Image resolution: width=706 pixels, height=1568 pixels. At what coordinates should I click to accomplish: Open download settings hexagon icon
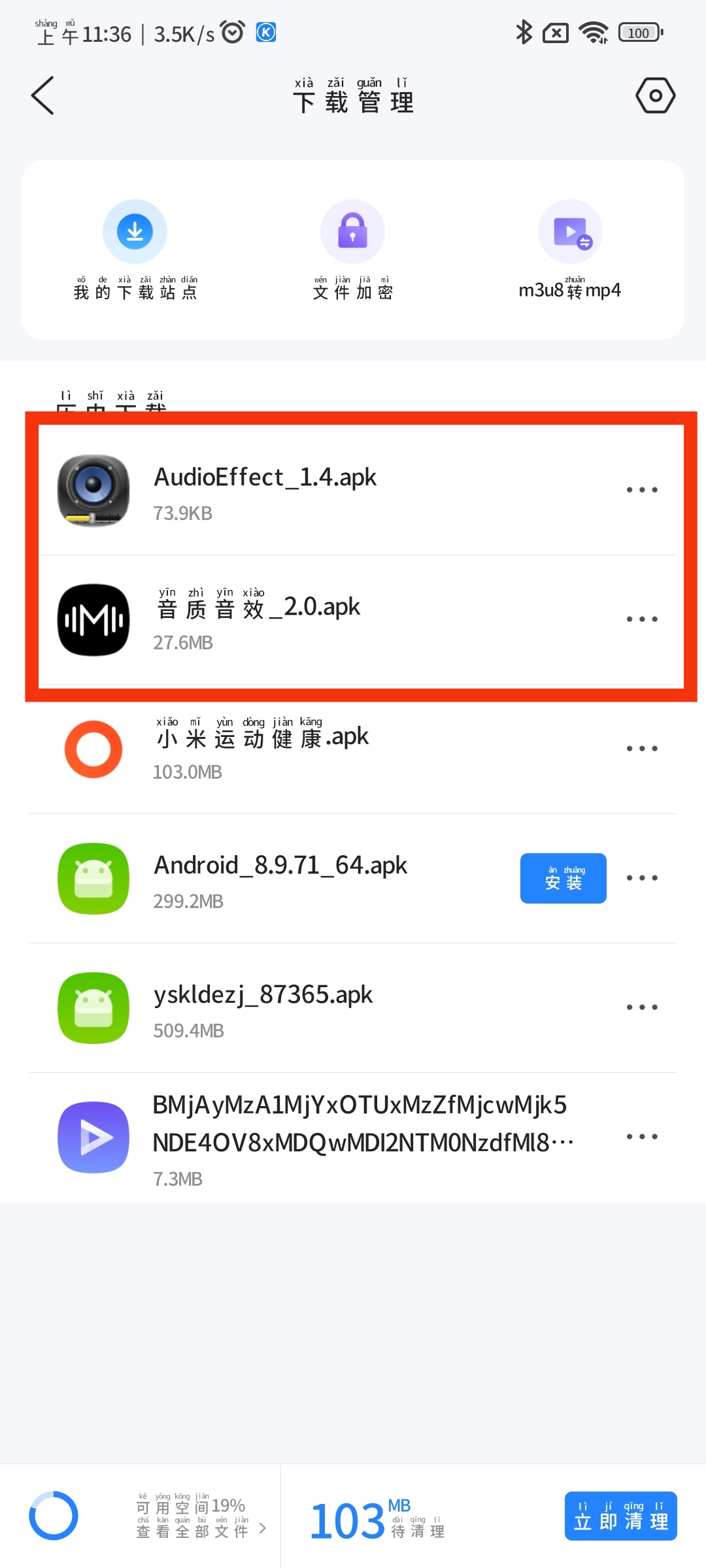[x=655, y=96]
